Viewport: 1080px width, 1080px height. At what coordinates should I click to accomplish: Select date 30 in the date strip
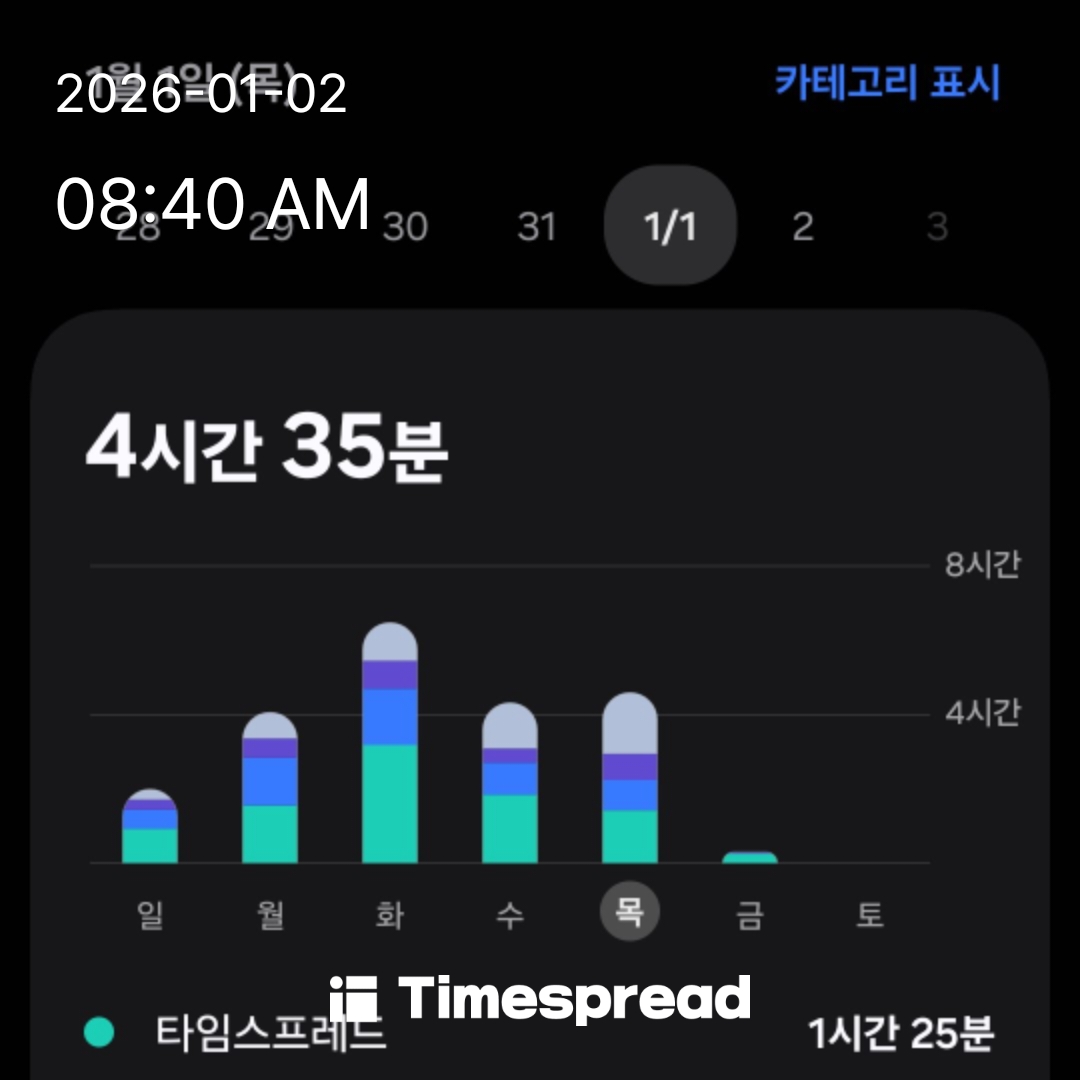(405, 227)
